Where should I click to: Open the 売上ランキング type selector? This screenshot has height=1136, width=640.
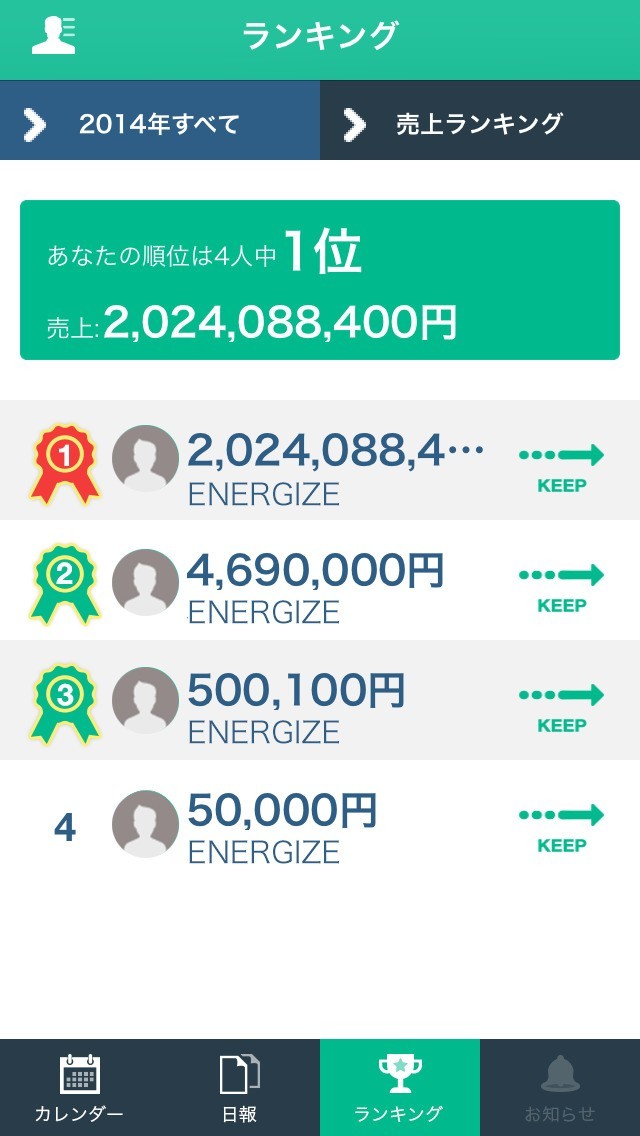pyautogui.click(x=480, y=124)
